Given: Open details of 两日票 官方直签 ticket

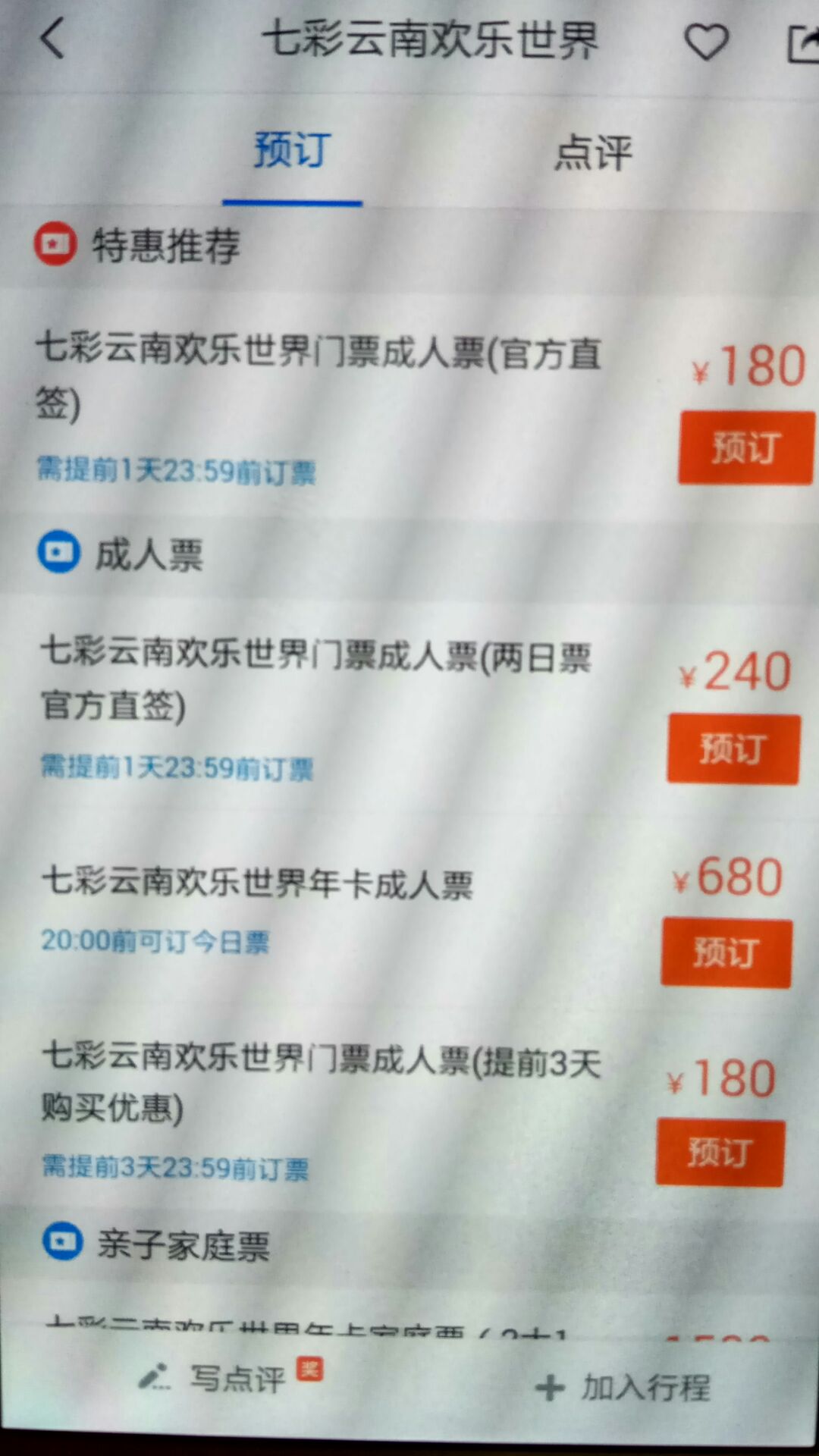Looking at the screenshot, I should tap(315, 680).
